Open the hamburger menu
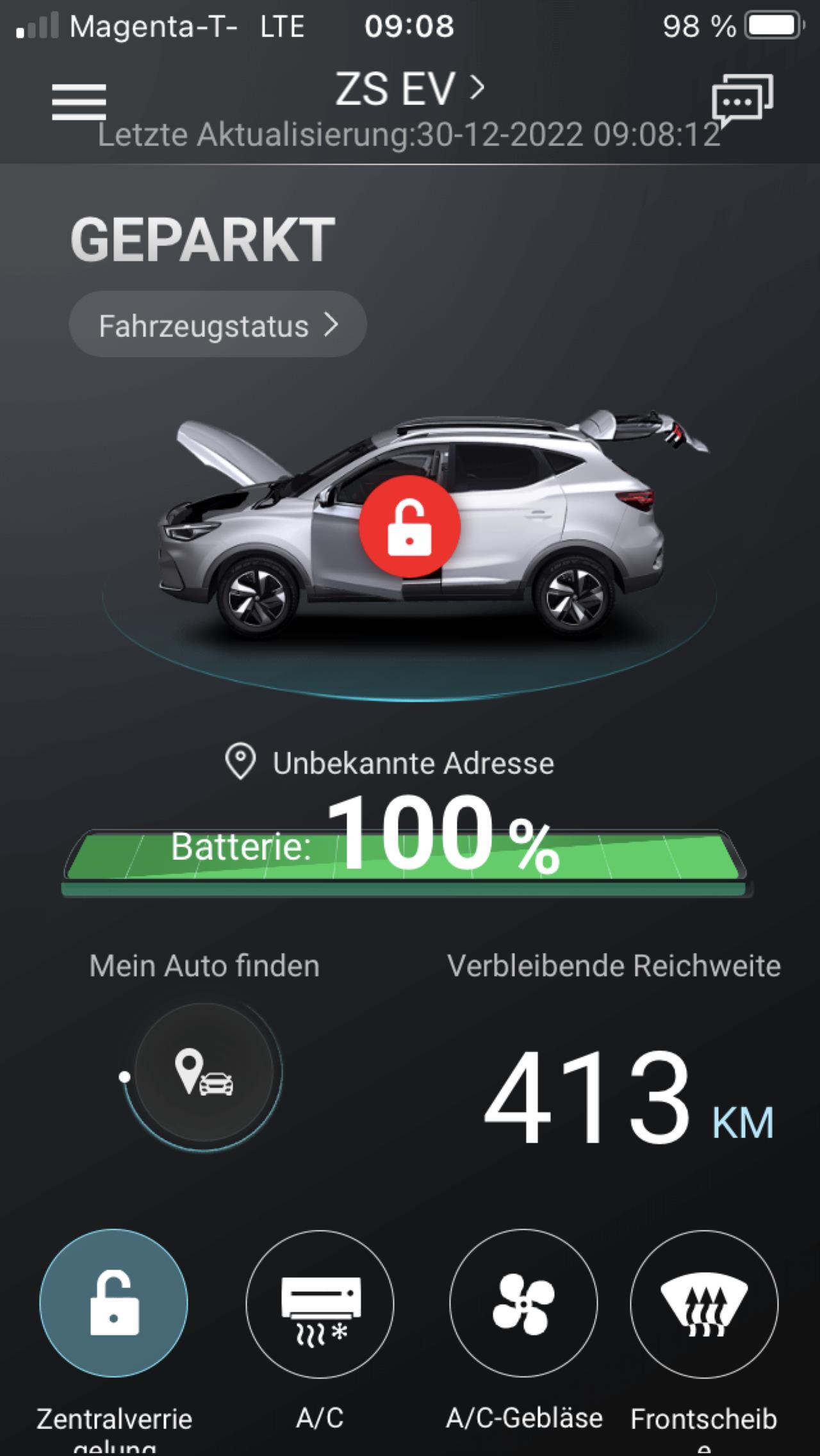 click(79, 102)
